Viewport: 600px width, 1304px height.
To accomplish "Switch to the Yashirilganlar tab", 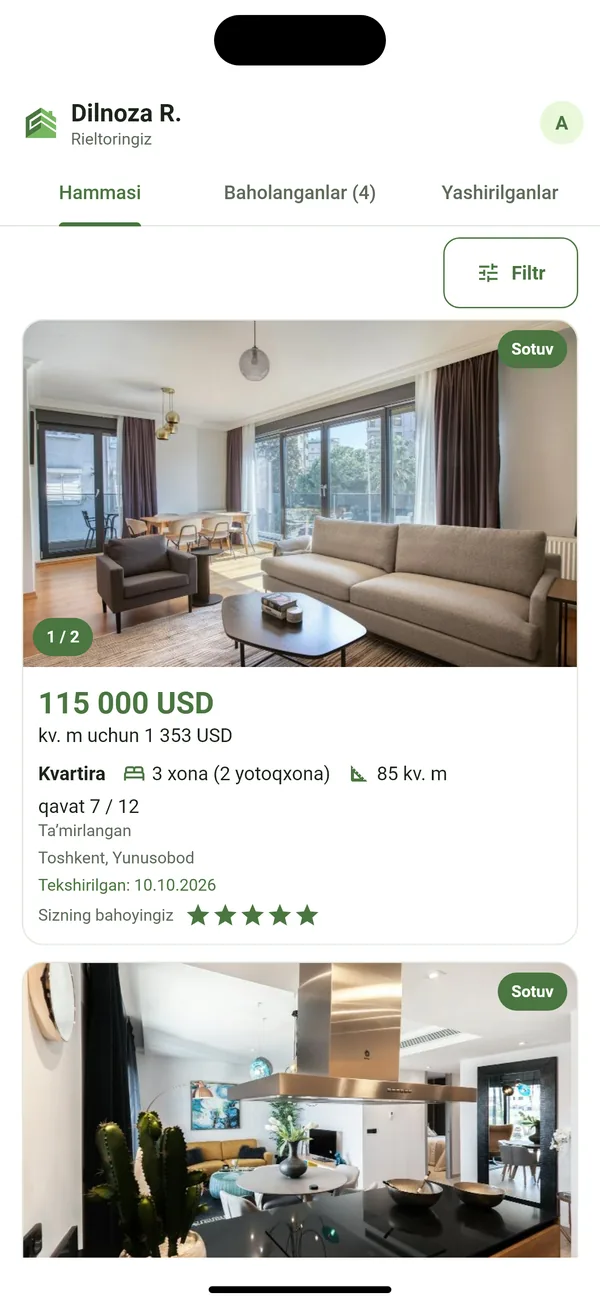I will coord(500,193).
